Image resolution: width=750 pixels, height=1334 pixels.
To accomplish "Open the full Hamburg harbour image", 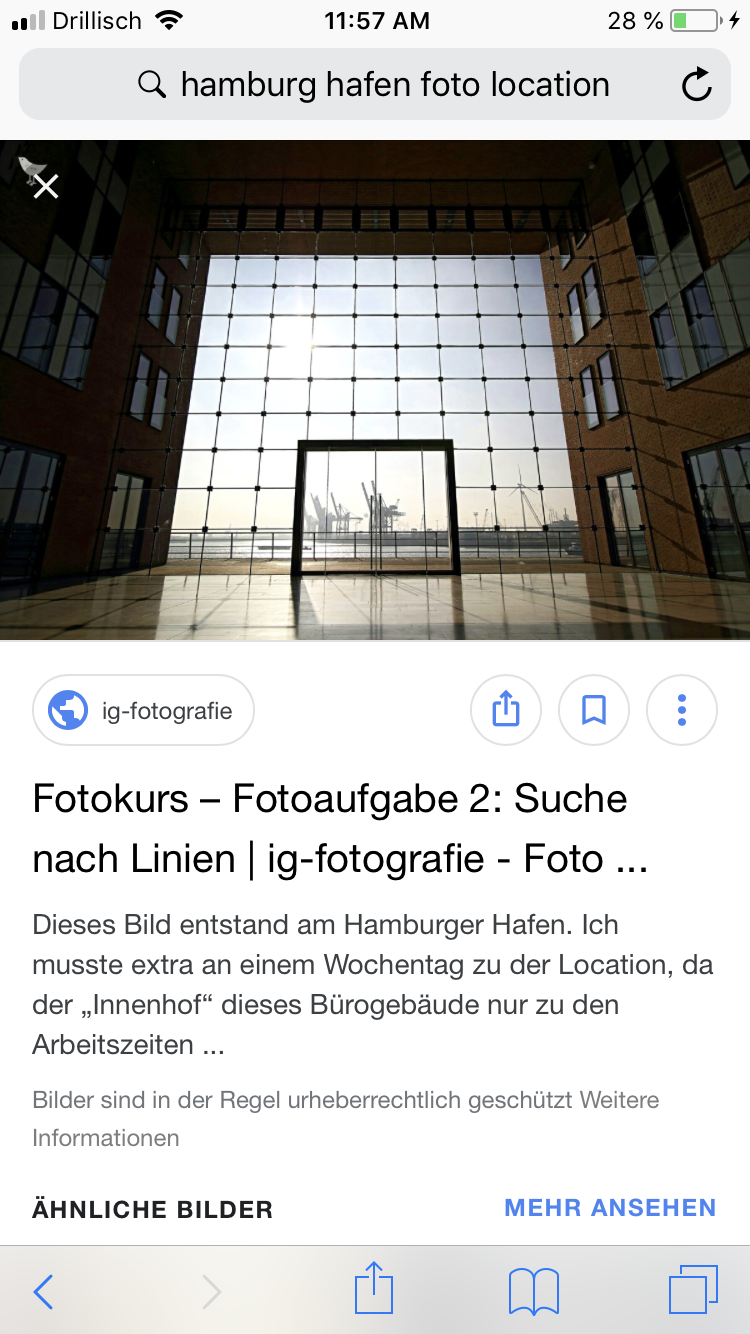I will click(375, 390).
